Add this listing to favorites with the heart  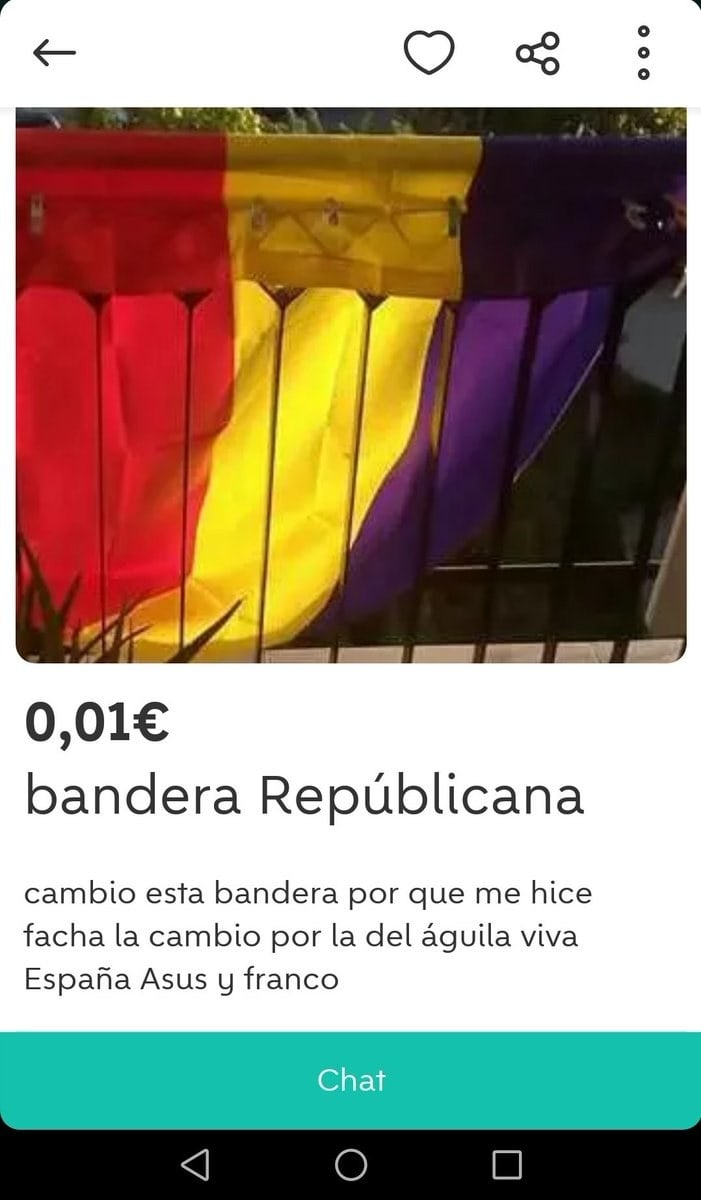point(429,52)
